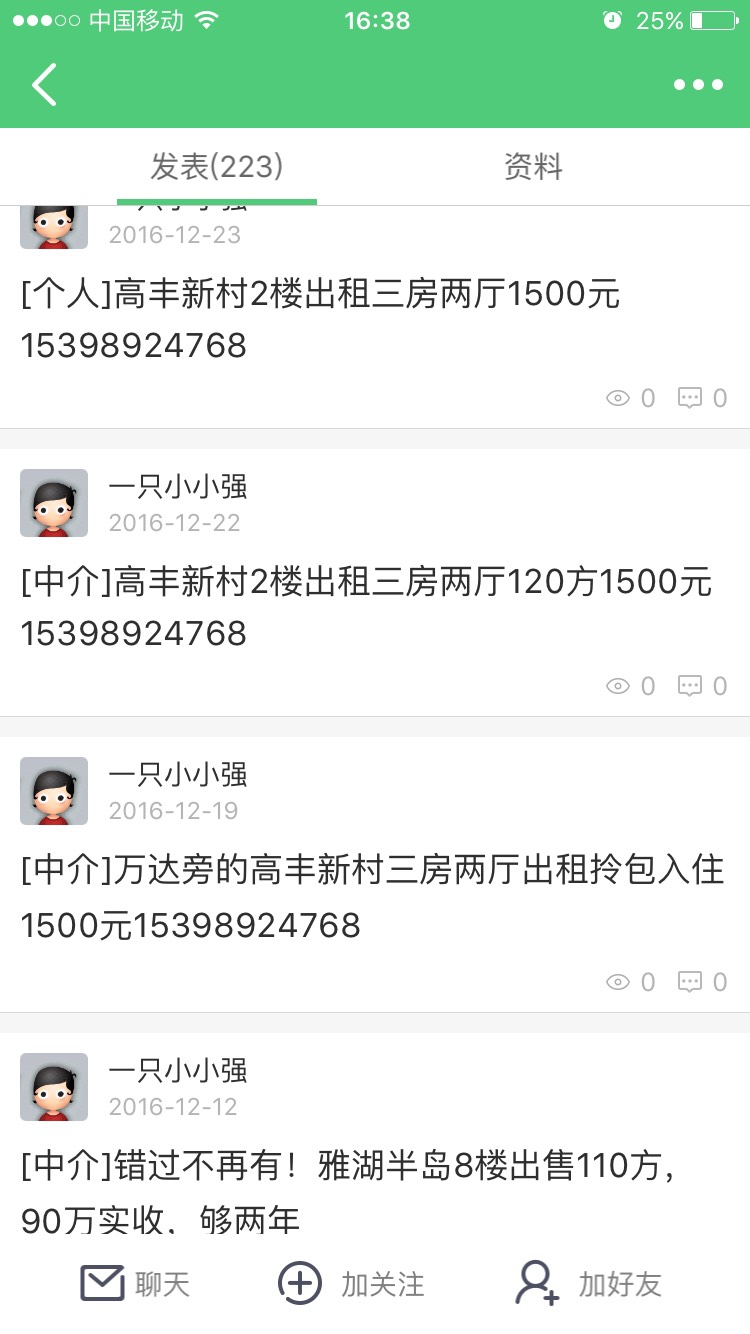This screenshot has width=750, height=1334.
Task: Tap the back arrow at top left
Action: 42,85
